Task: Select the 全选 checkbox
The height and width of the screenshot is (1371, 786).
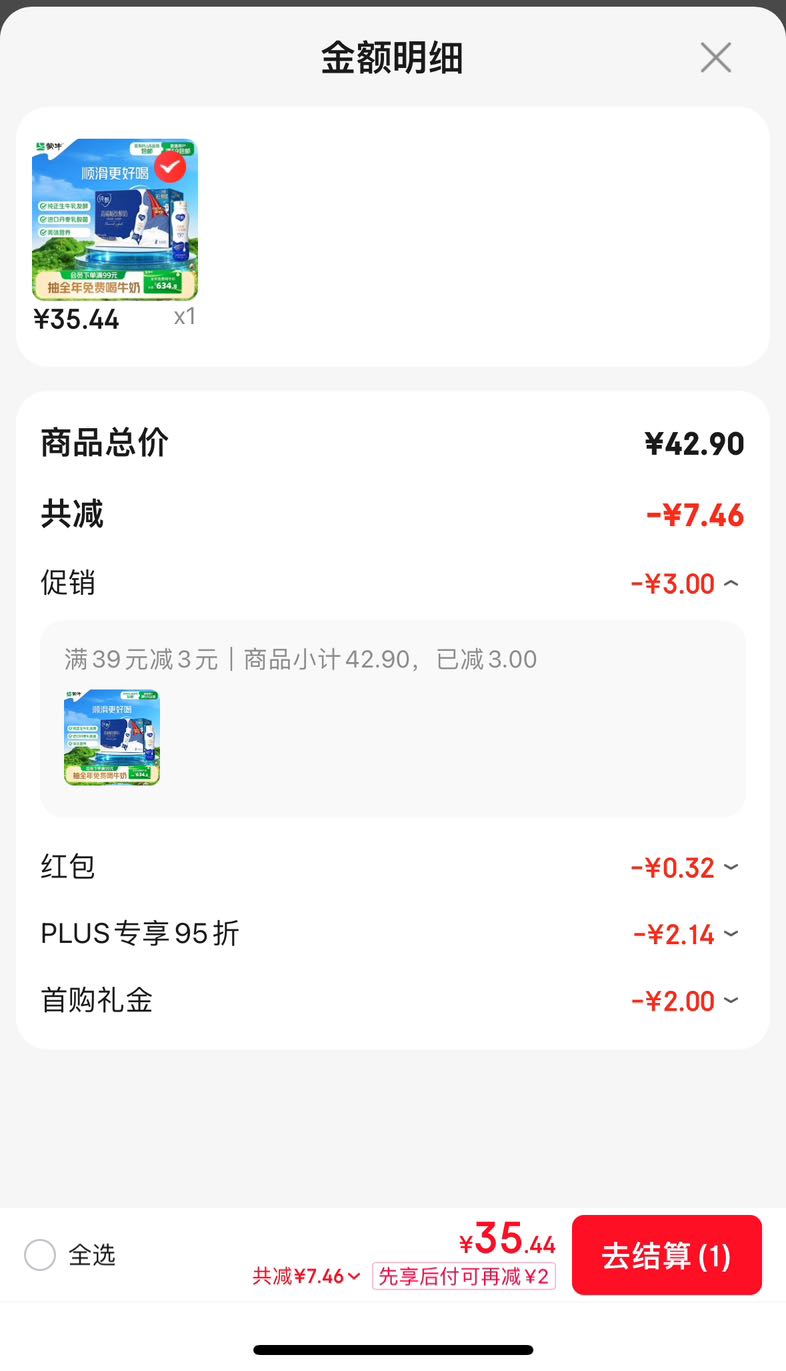Action: click(40, 1255)
